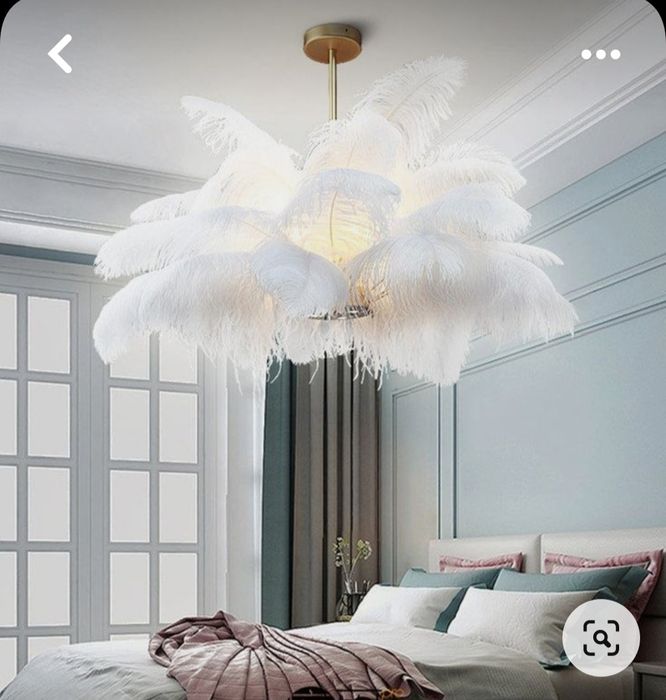Open the three-dot overflow menu
This screenshot has height=700, width=666.
[x=600, y=55]
